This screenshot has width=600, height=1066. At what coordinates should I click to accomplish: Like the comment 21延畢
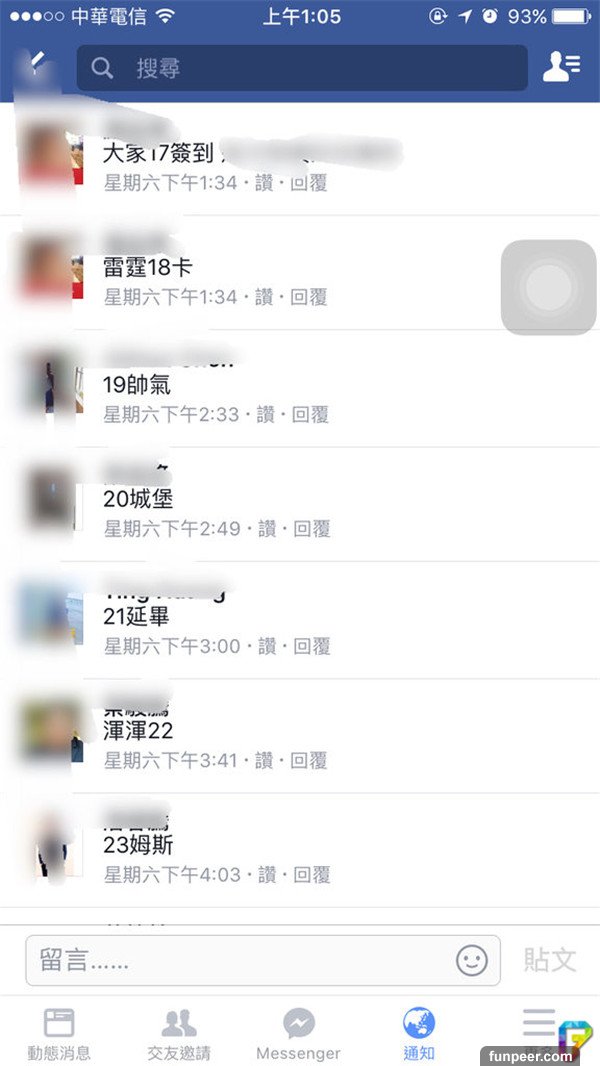tap(266, 646)
